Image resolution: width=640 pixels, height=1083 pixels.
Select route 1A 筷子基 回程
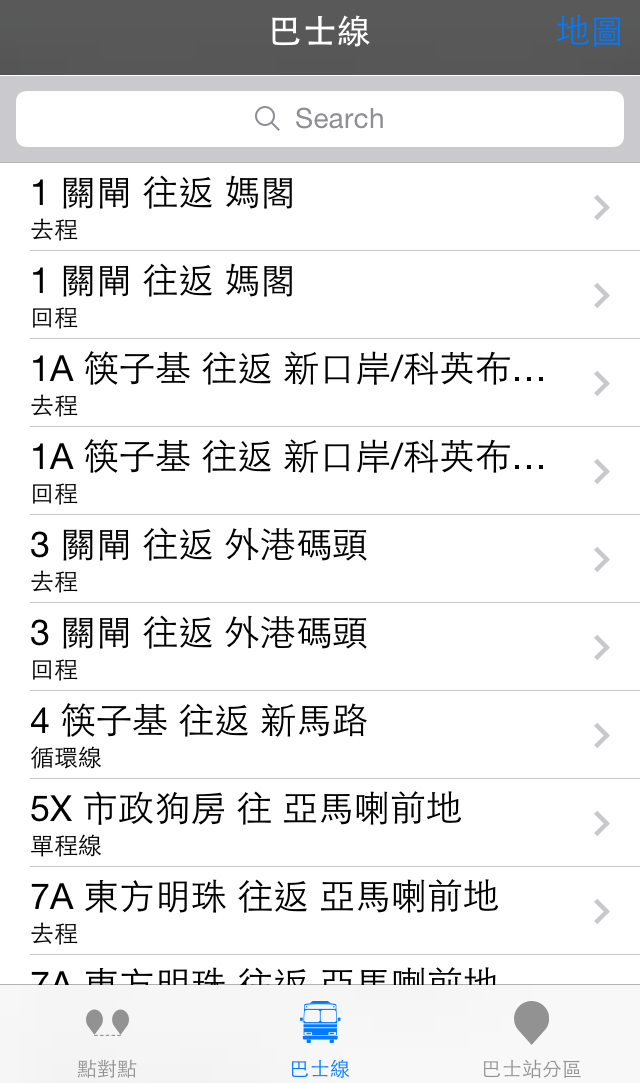click(320, 471)
